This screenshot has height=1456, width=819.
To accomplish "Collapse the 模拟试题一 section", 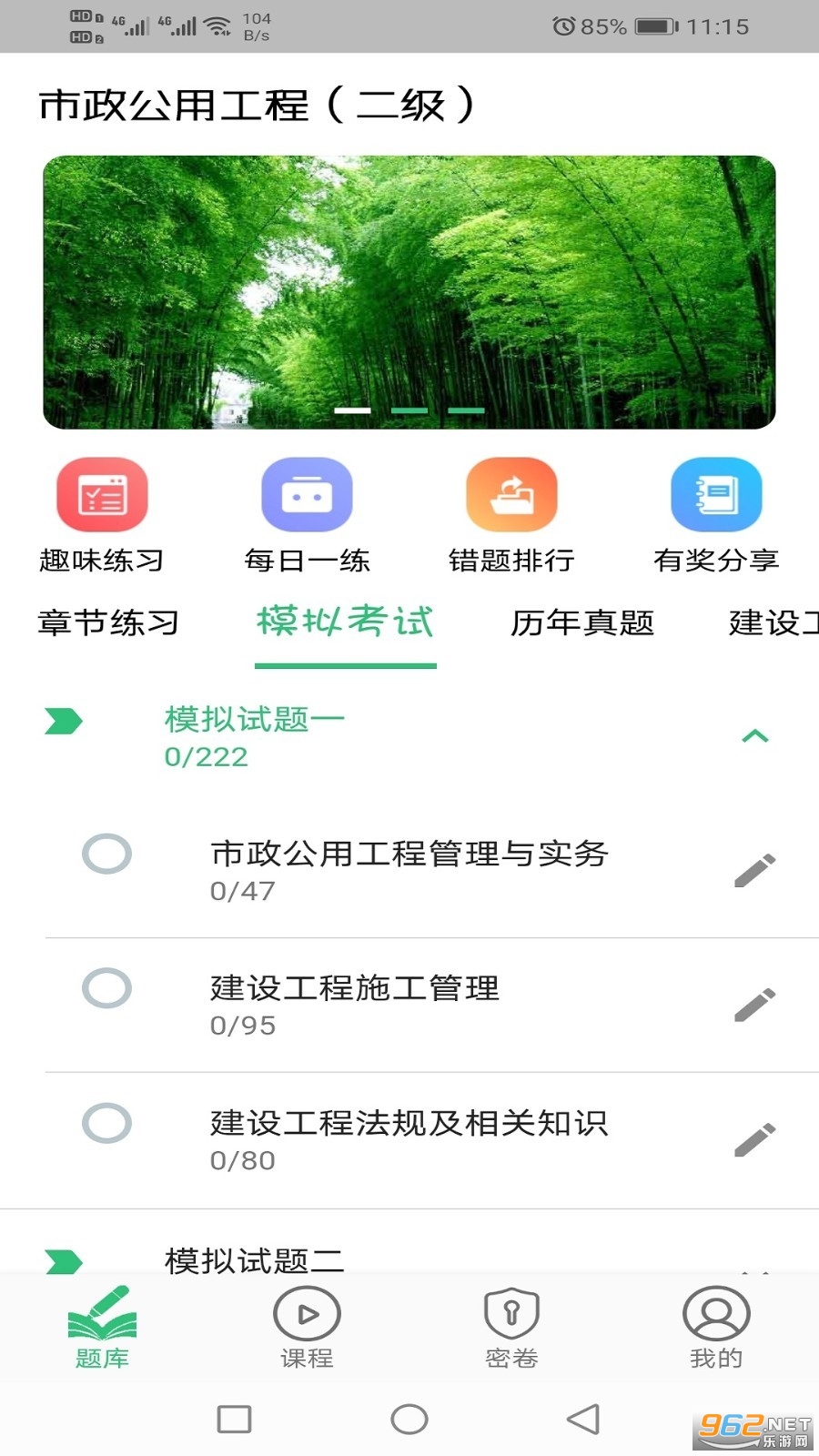I will (754, 736).
